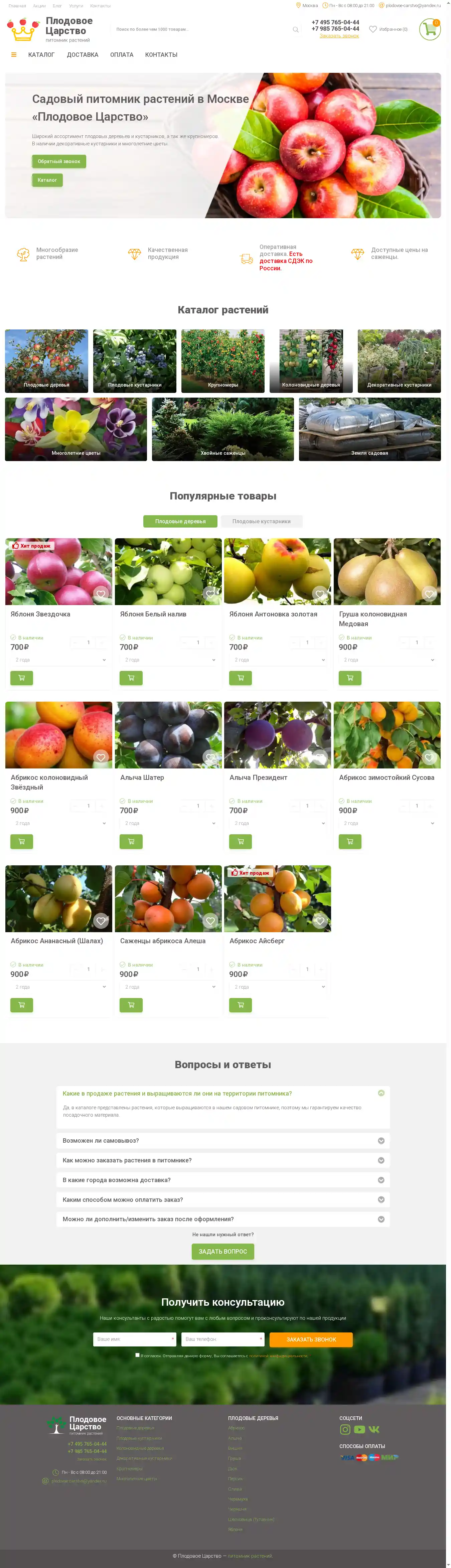Open the shopping cart icon
Image resolution: width=451 pixels, height=1568 pixels.
coord(430,29)
